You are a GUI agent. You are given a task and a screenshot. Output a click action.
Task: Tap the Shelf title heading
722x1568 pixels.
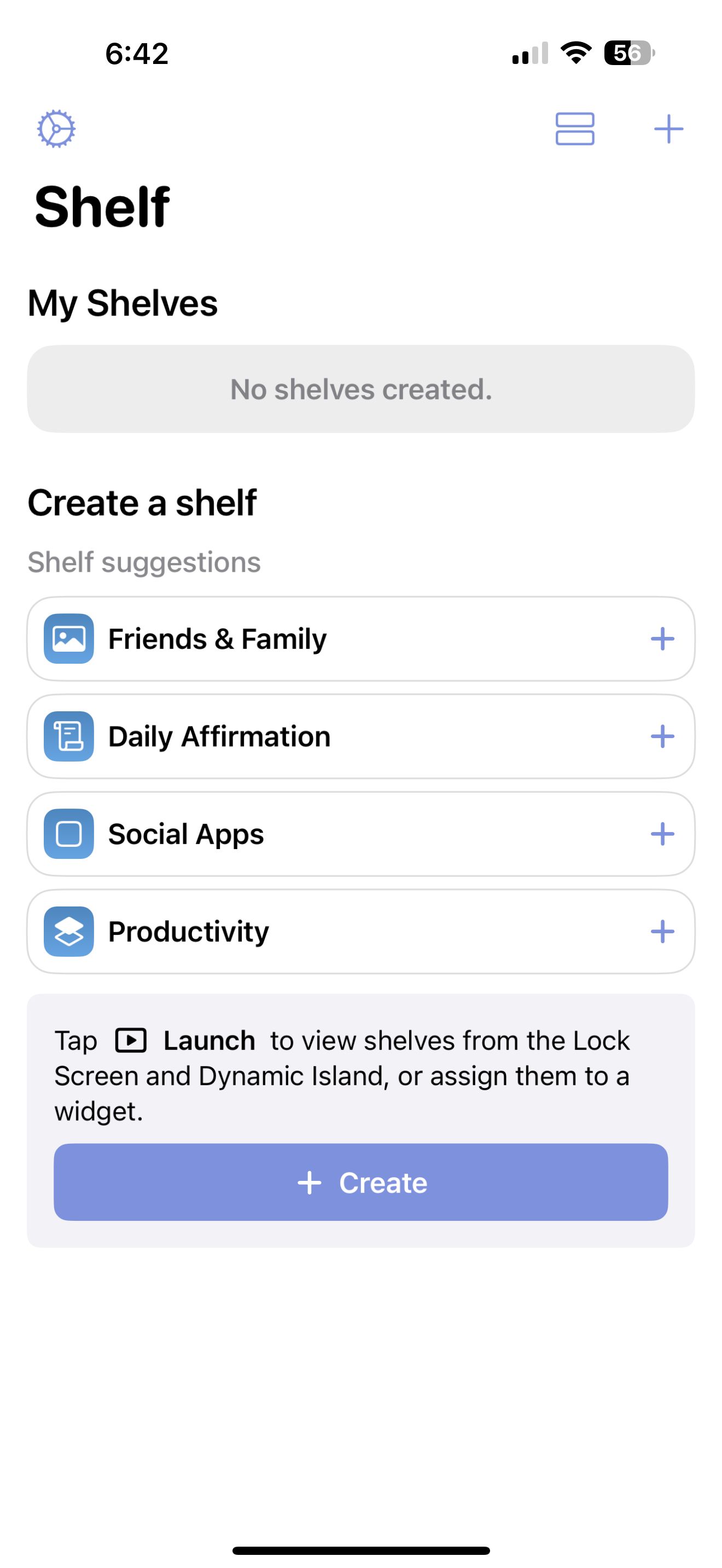[102, 206]
